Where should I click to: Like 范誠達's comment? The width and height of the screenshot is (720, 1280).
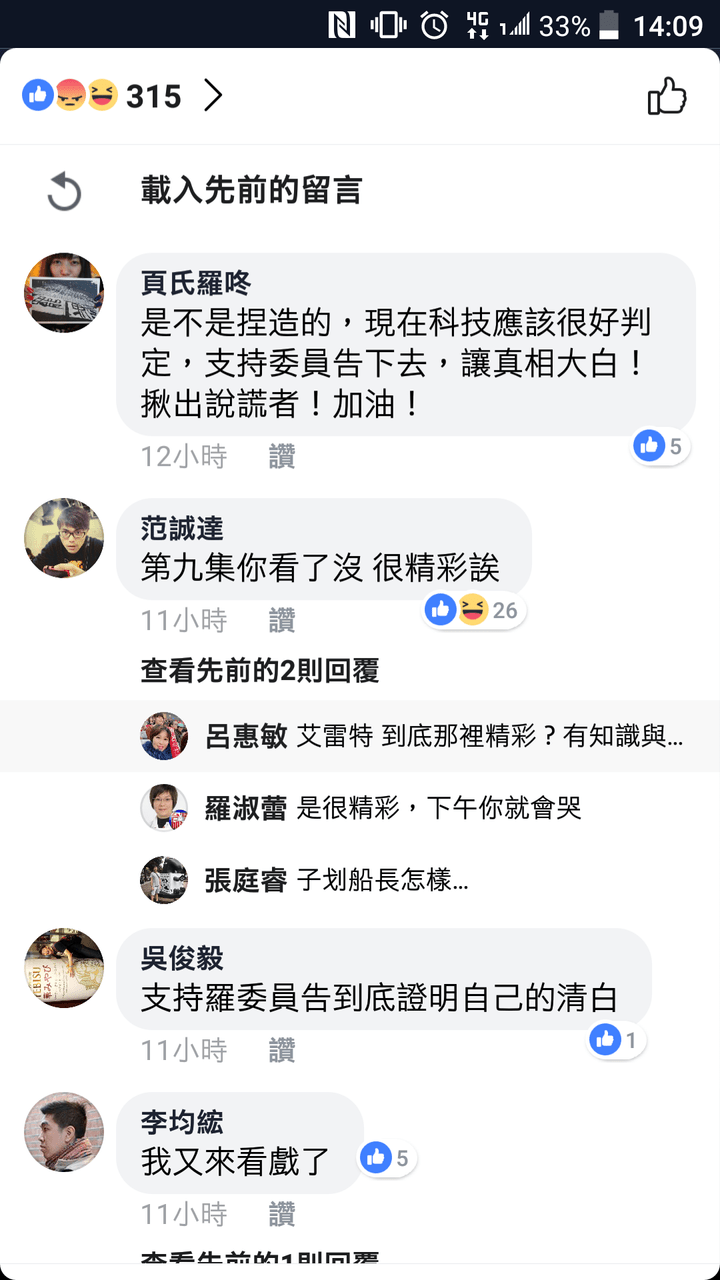tap(282, 621)
